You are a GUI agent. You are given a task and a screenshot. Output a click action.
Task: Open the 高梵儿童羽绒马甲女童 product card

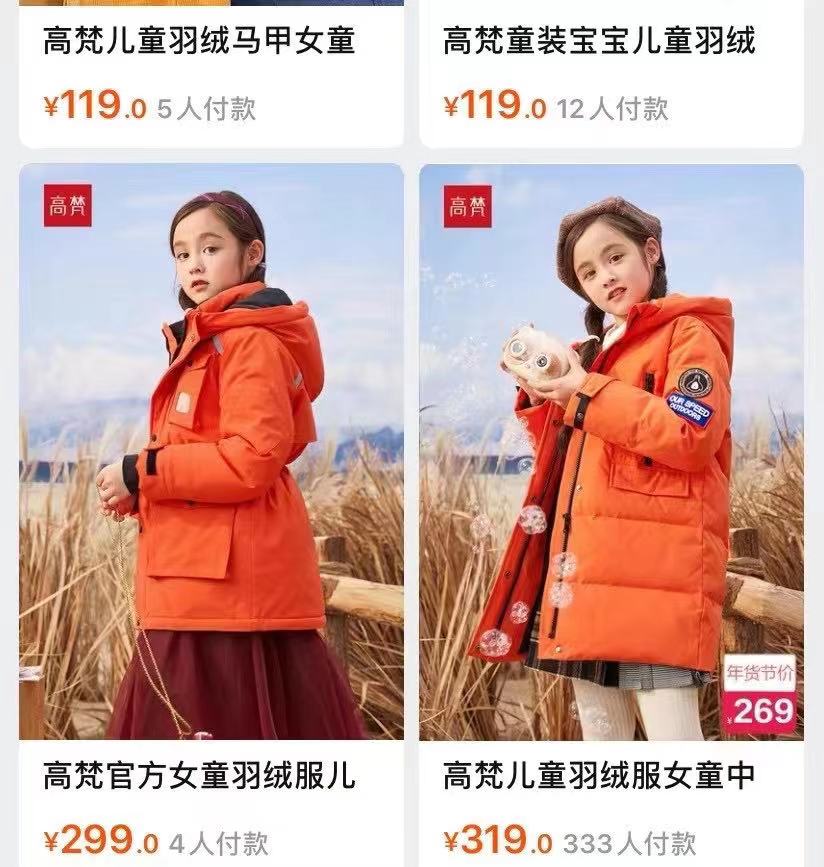click(200, 42)
